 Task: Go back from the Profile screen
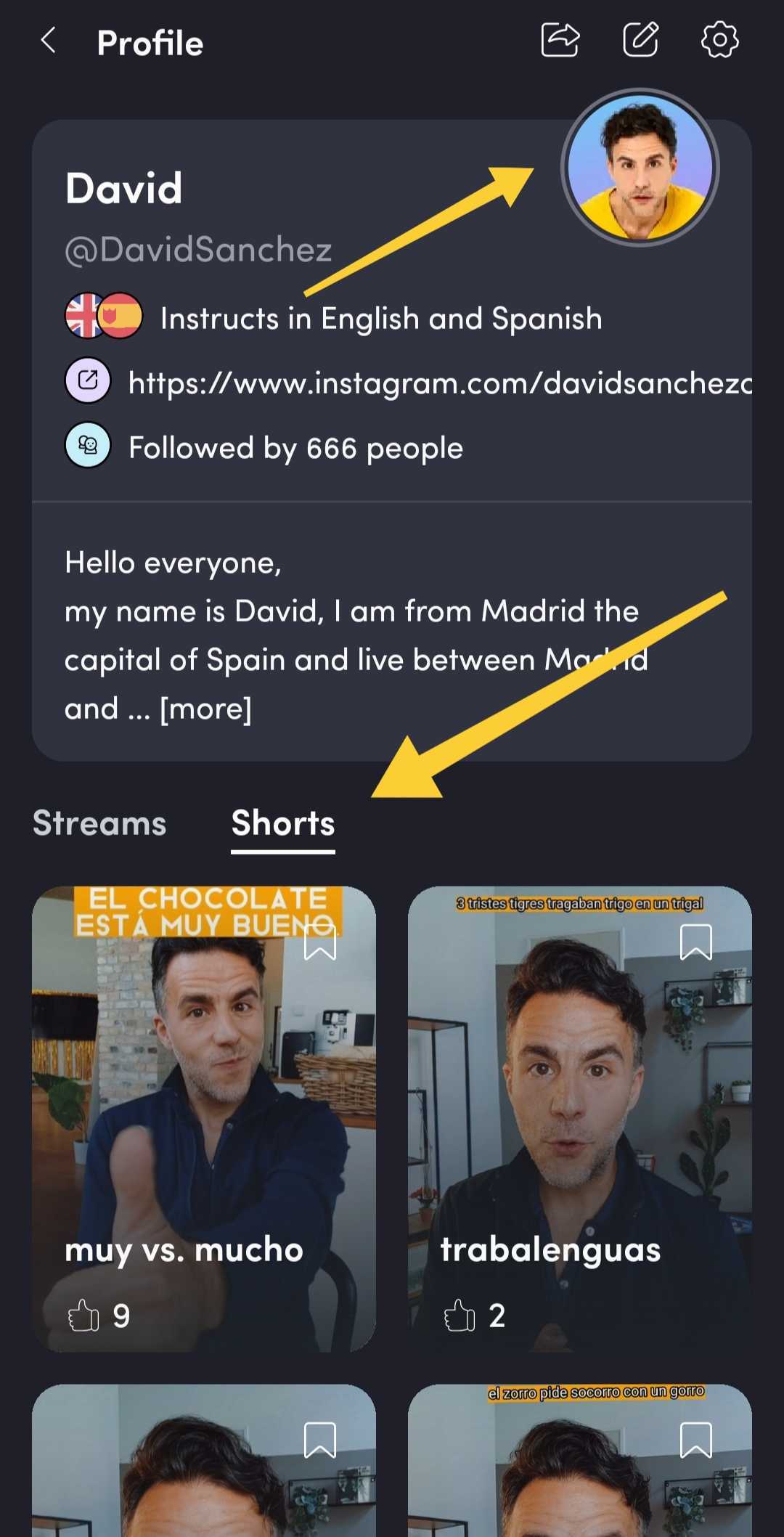click(x=48, y=41)
